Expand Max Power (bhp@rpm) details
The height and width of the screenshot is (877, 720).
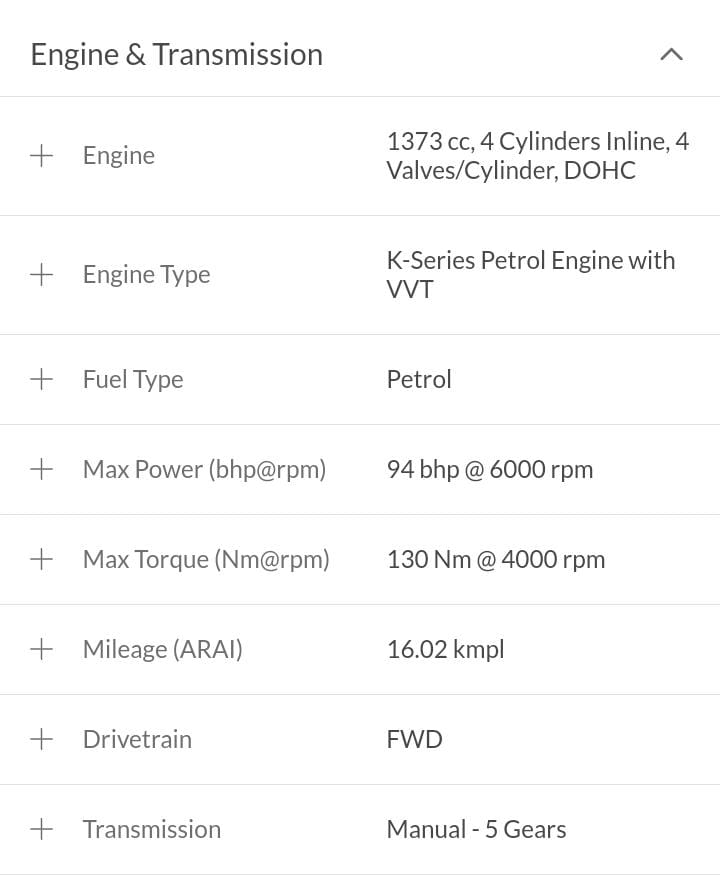point(41,469)
